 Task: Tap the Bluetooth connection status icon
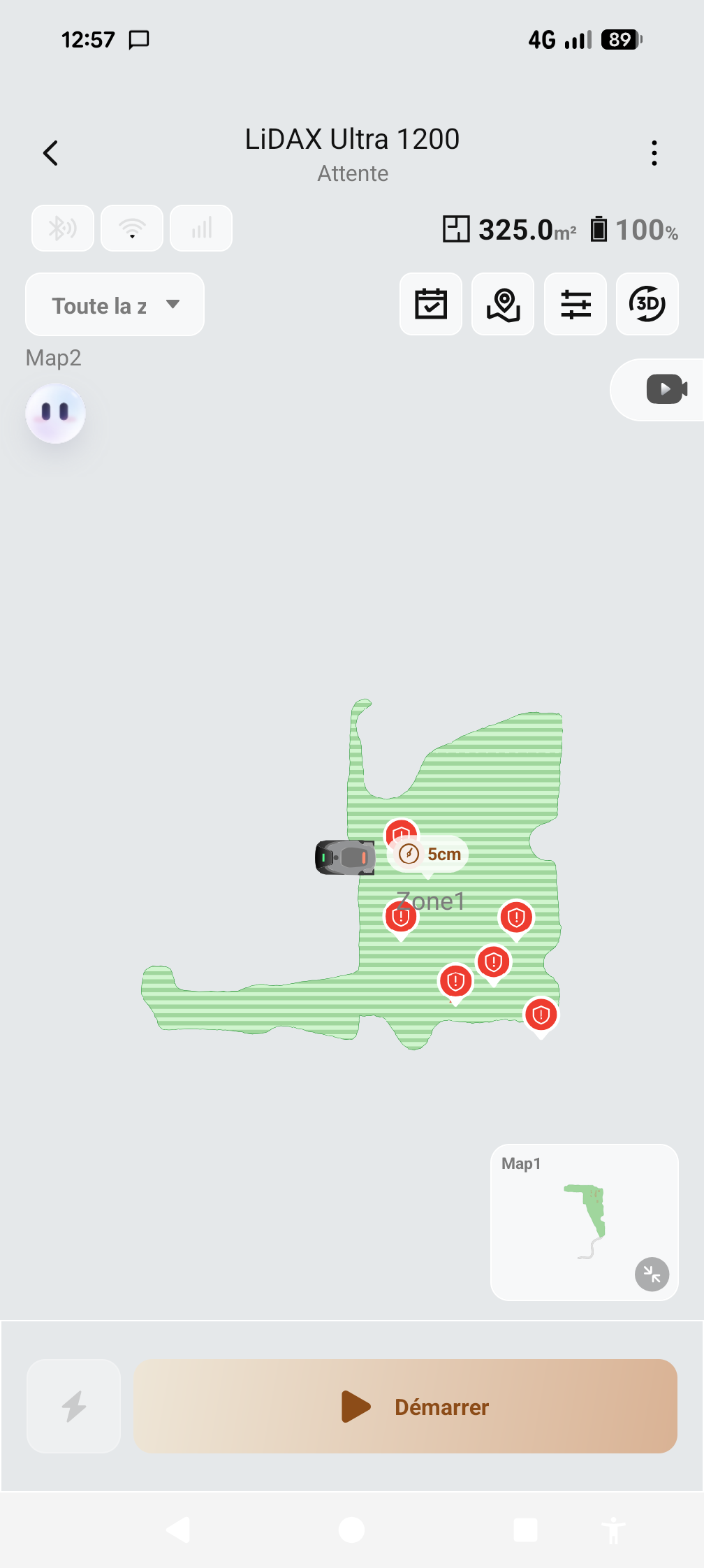tap(63, 228)
